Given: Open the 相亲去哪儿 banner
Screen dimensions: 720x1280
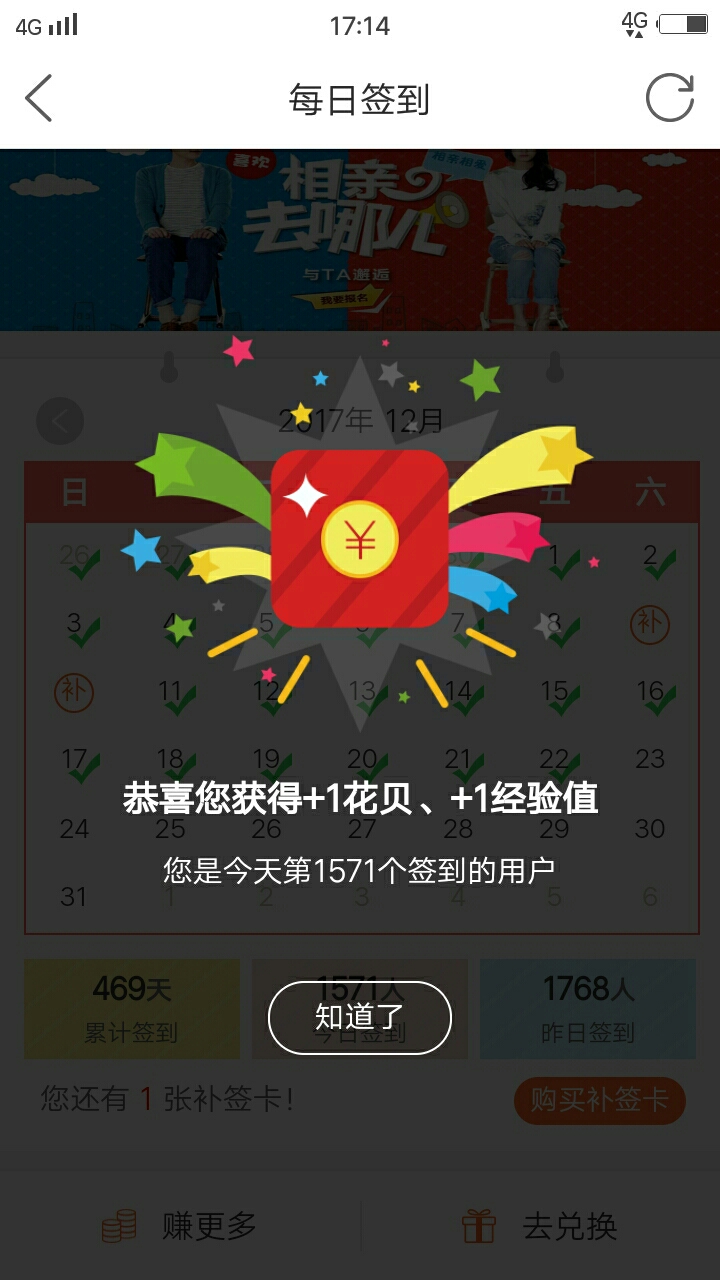Looking at the screenshot, I should pos(360,240).
